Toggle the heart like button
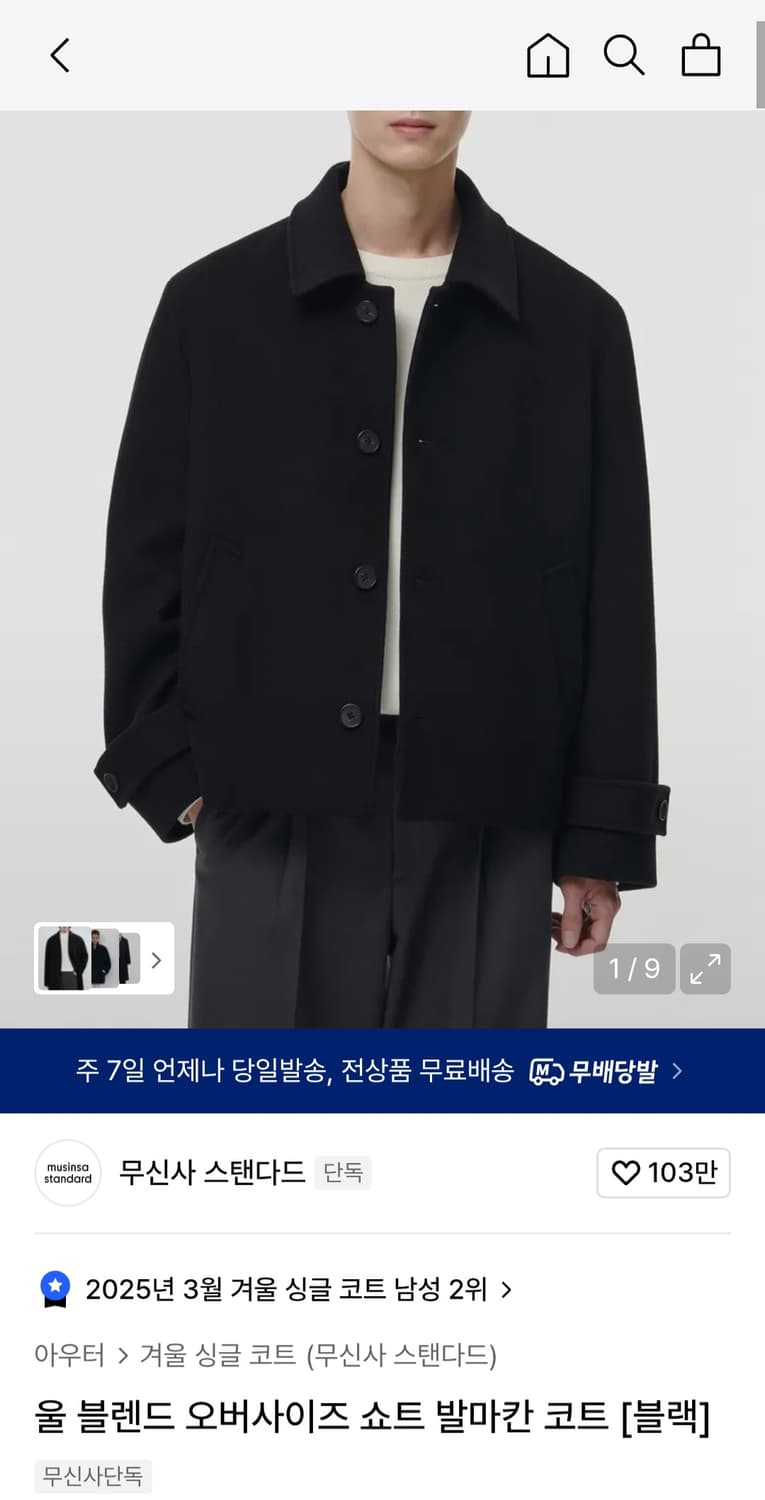 (663, 1172)
